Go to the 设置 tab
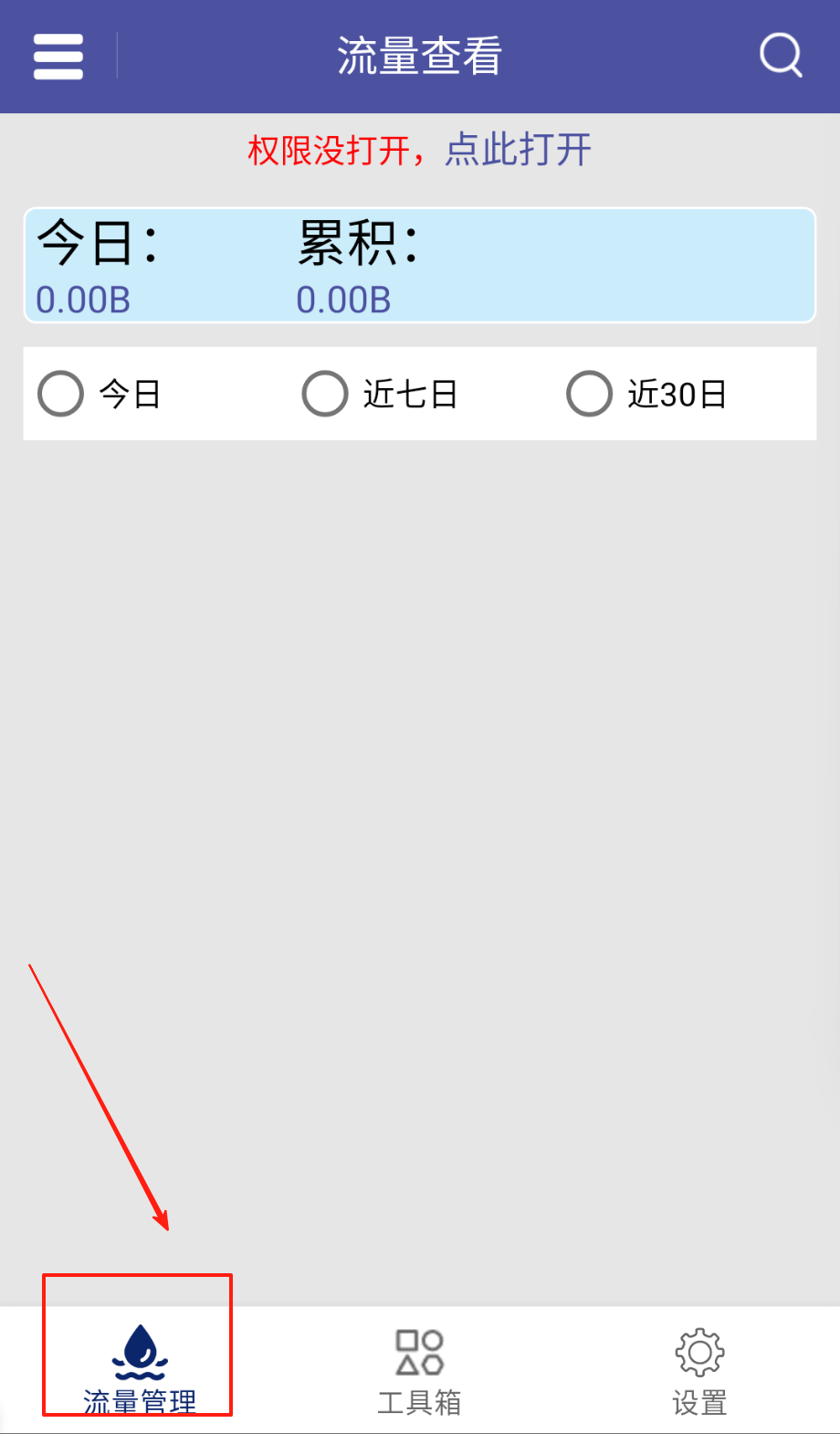The height and width of the screenshot is (1434, 840). point(699,1368)
